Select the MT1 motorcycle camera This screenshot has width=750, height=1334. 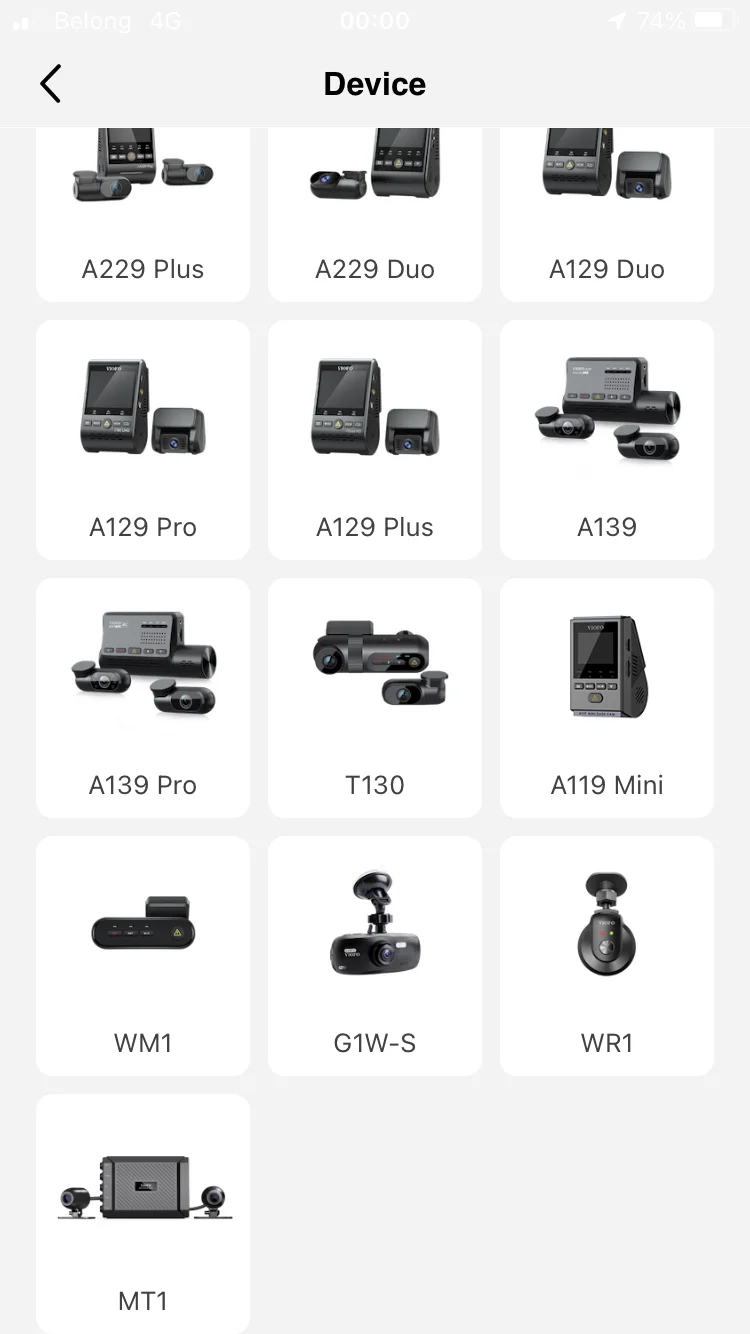pyautogui.click(x=143, y=1214)
